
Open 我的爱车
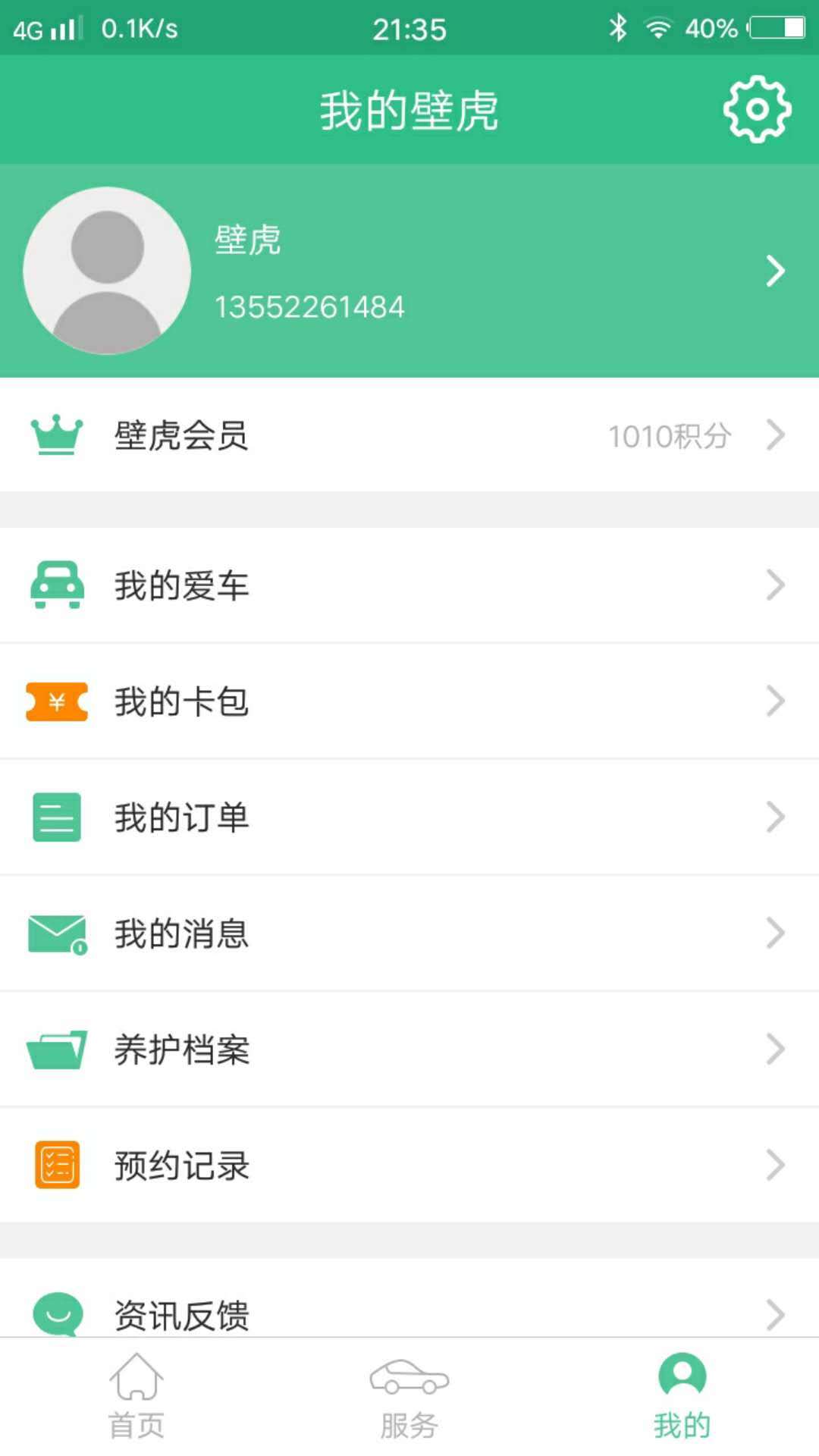[409, 585]
